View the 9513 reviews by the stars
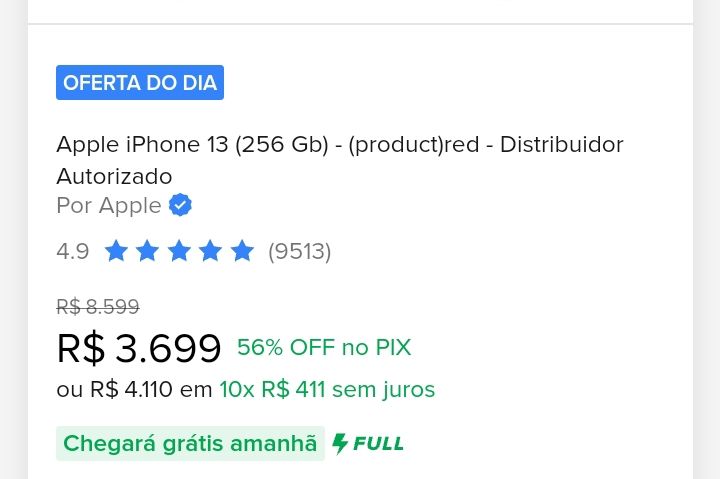The width and height of the screenshot is (720, 479). [x=299, y=252]
